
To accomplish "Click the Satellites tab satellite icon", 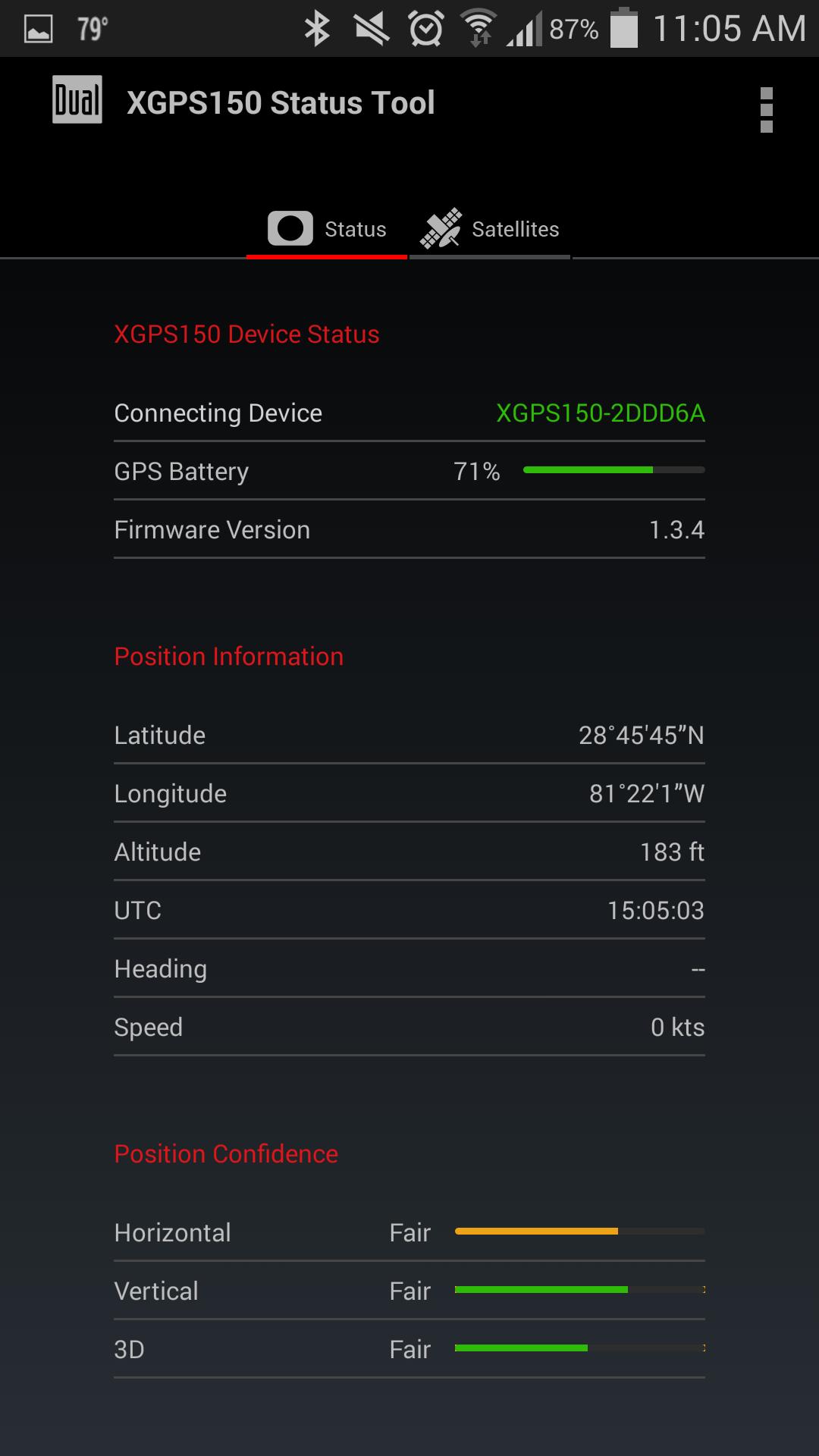I will coord(442,228).
